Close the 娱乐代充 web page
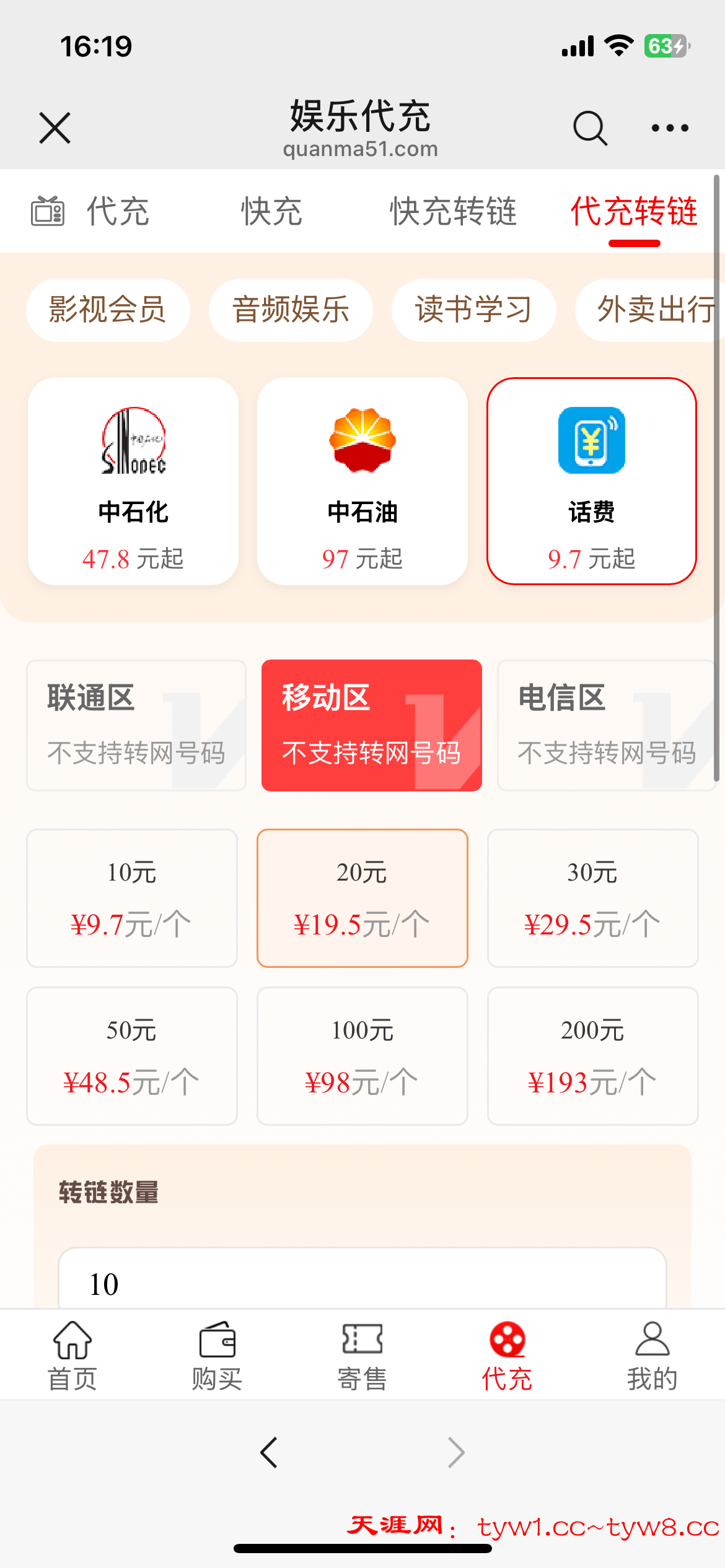 point(55,128)
